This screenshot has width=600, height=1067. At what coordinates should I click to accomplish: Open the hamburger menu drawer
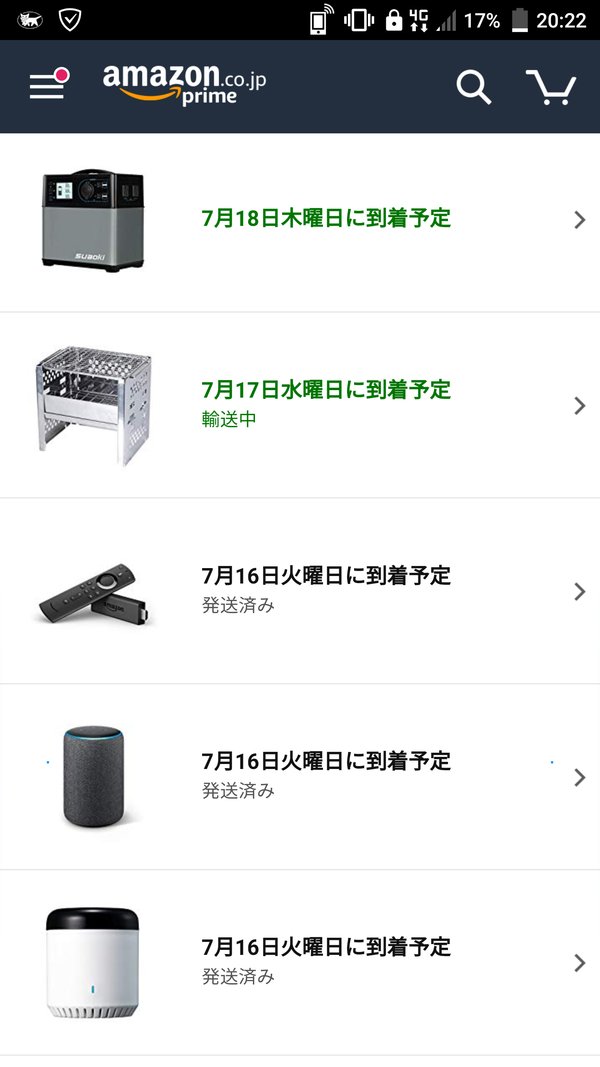click(48, 85)
